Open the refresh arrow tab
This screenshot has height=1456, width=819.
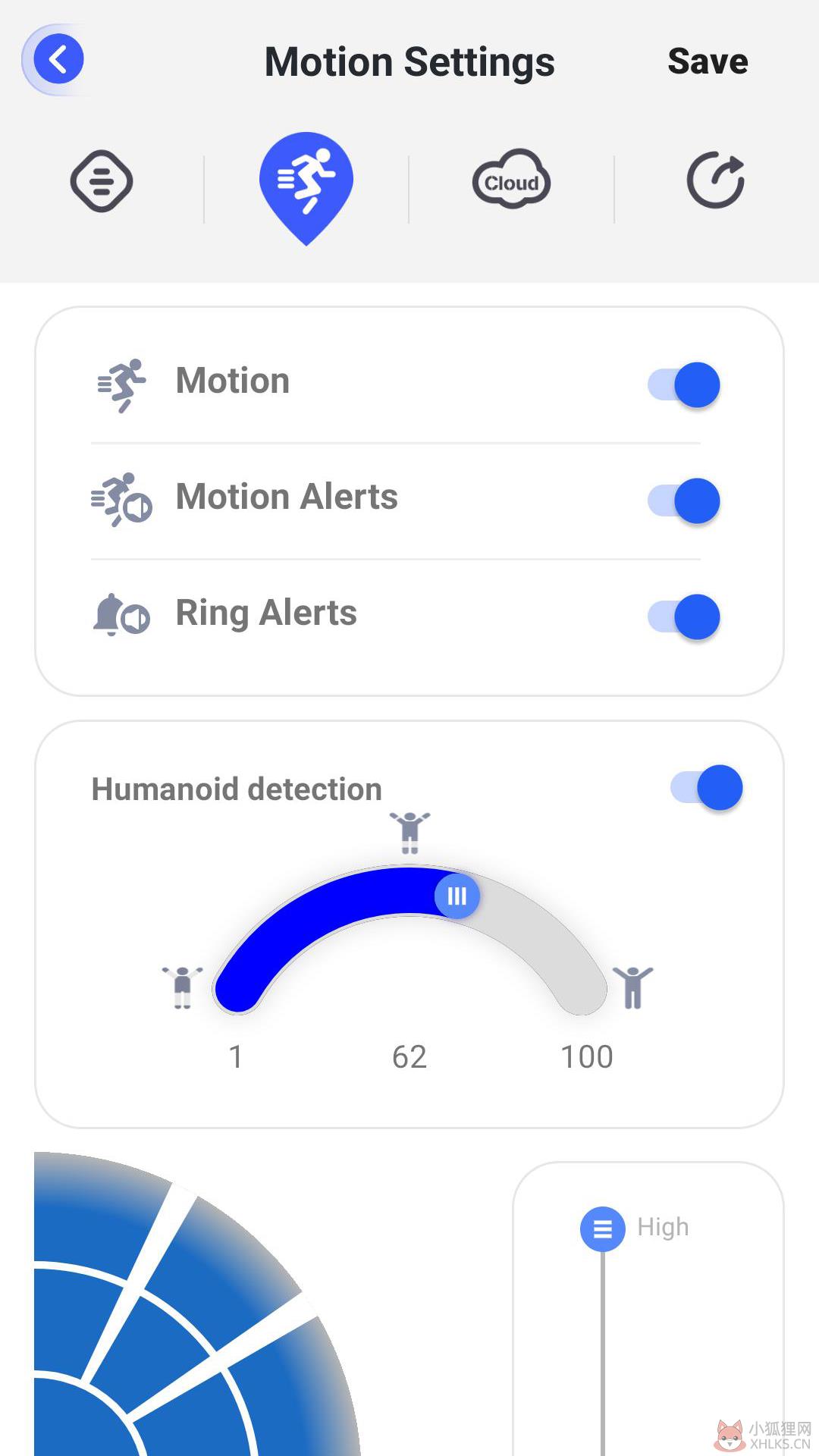click(x=716, y=180)
